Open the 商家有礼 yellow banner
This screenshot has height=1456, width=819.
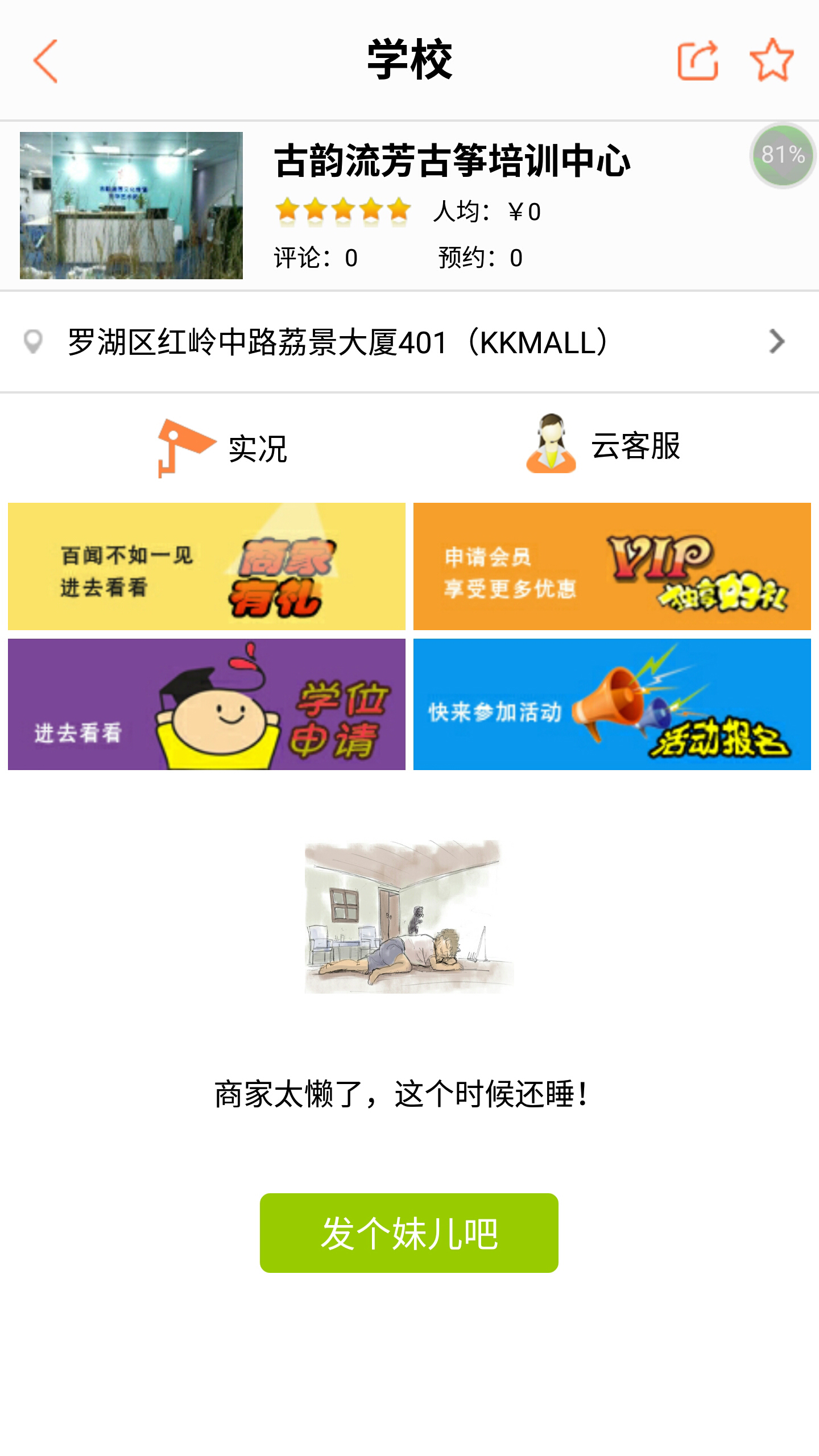206,566
